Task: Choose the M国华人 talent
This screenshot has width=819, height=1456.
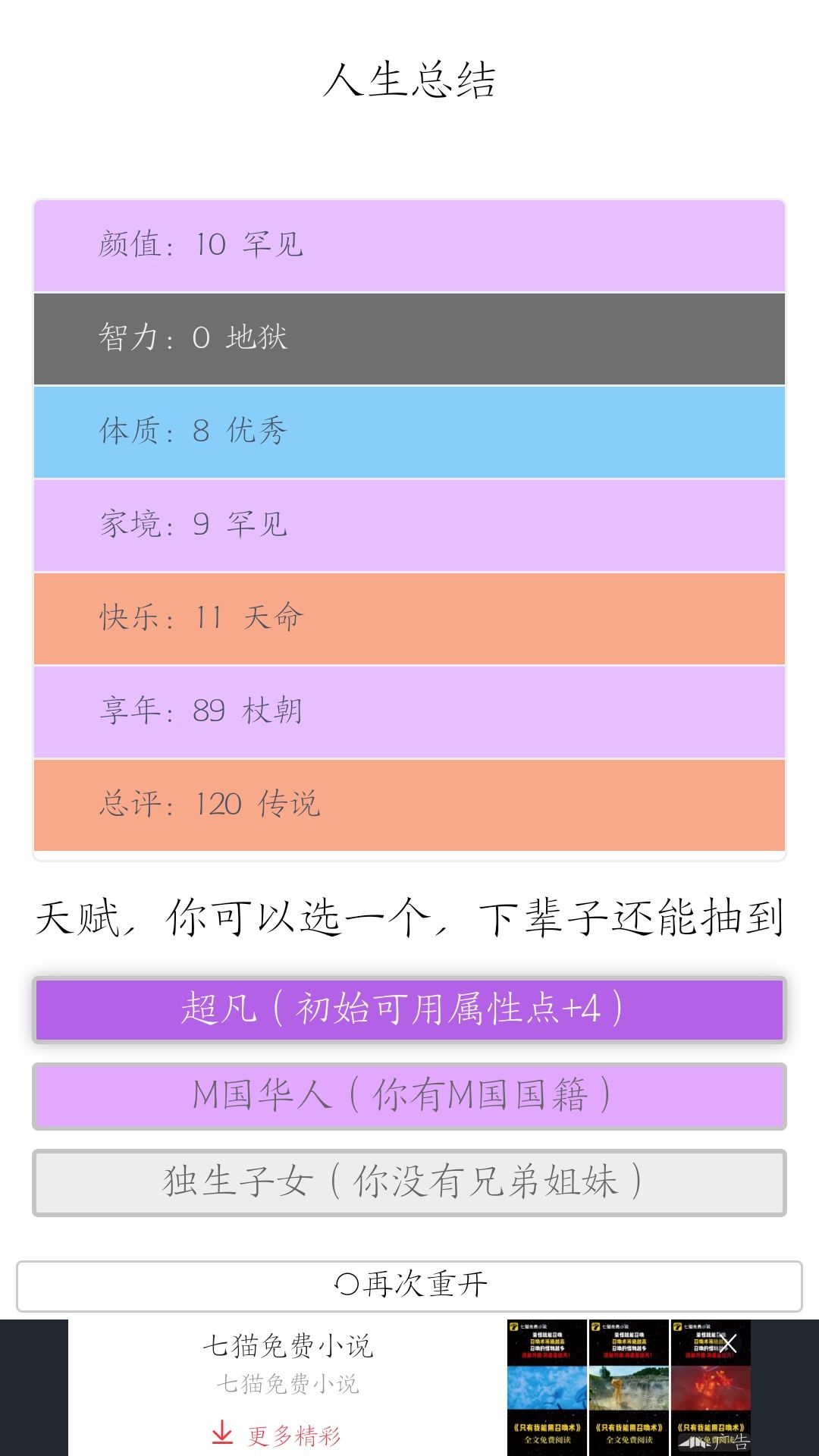Action: point(409,1096)
